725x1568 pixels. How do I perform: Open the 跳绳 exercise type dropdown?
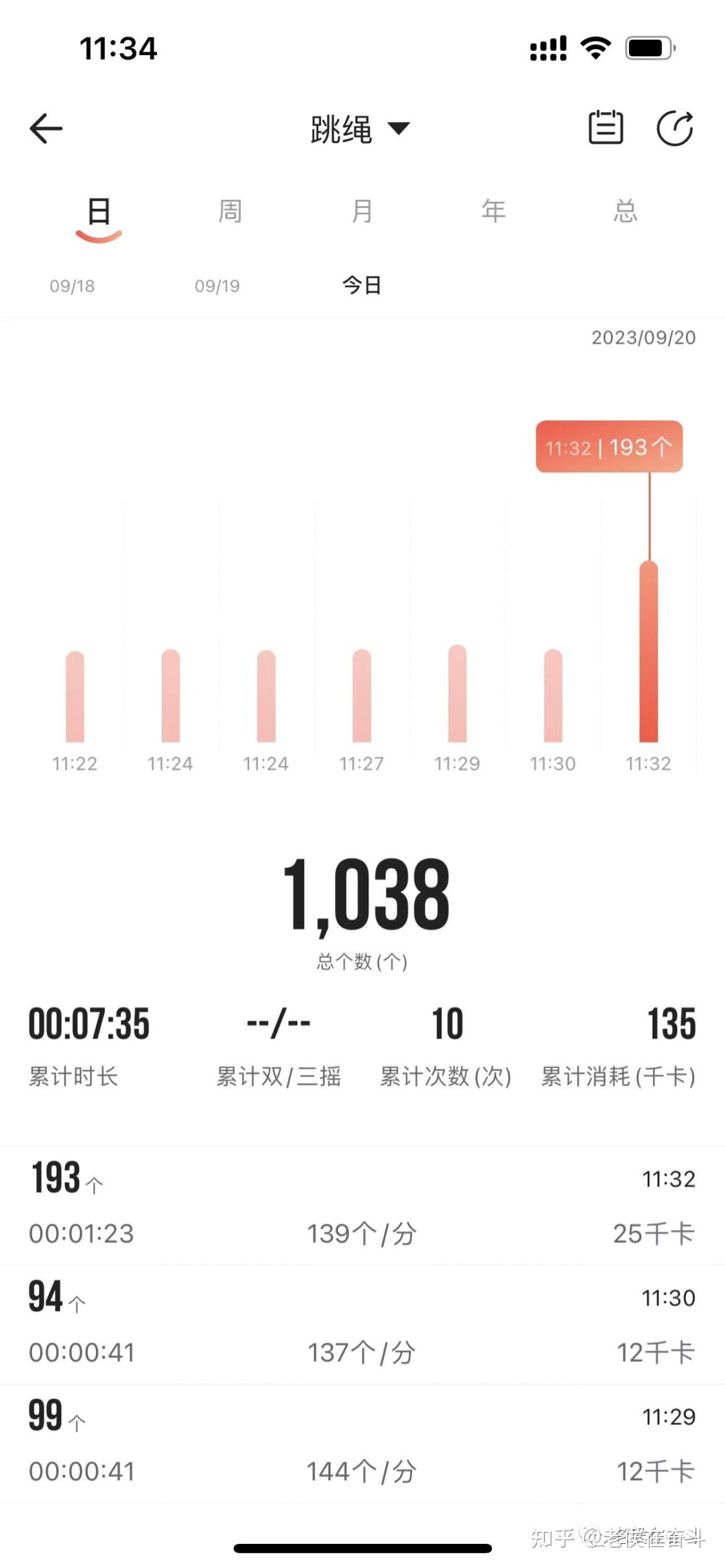[x=360, y=129]
